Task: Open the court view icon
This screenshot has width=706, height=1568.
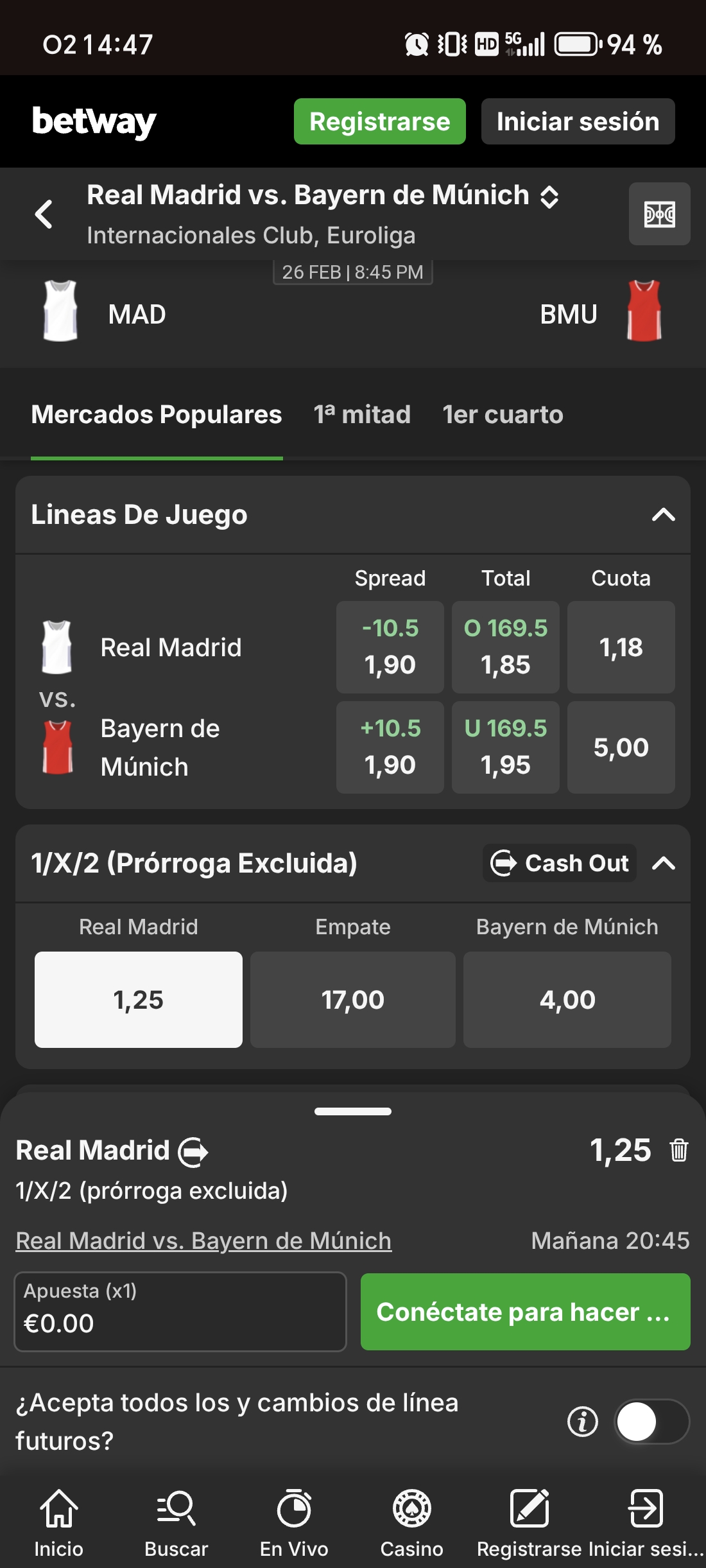Action: pyautogui.click(x=659, y=214)
